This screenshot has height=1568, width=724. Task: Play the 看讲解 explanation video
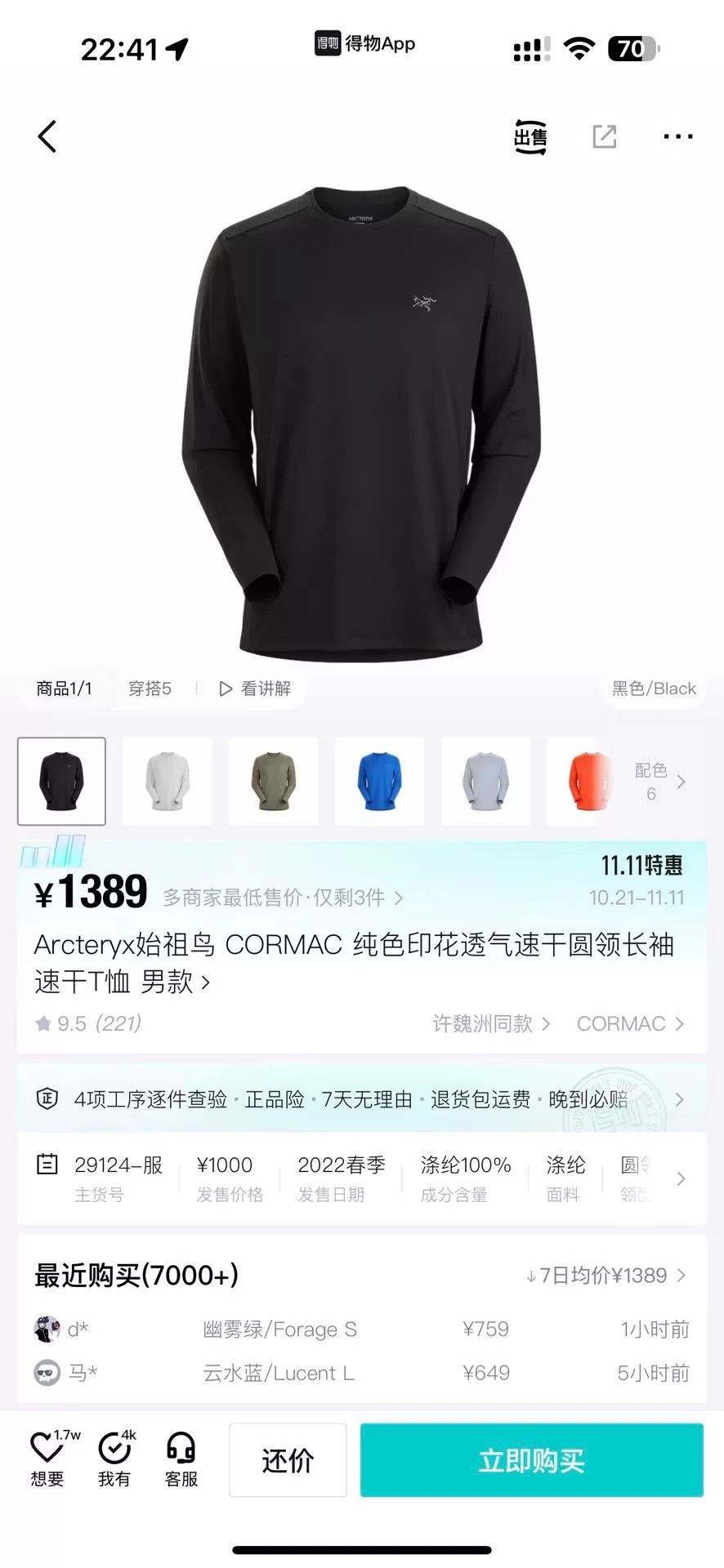click(255, 688)
